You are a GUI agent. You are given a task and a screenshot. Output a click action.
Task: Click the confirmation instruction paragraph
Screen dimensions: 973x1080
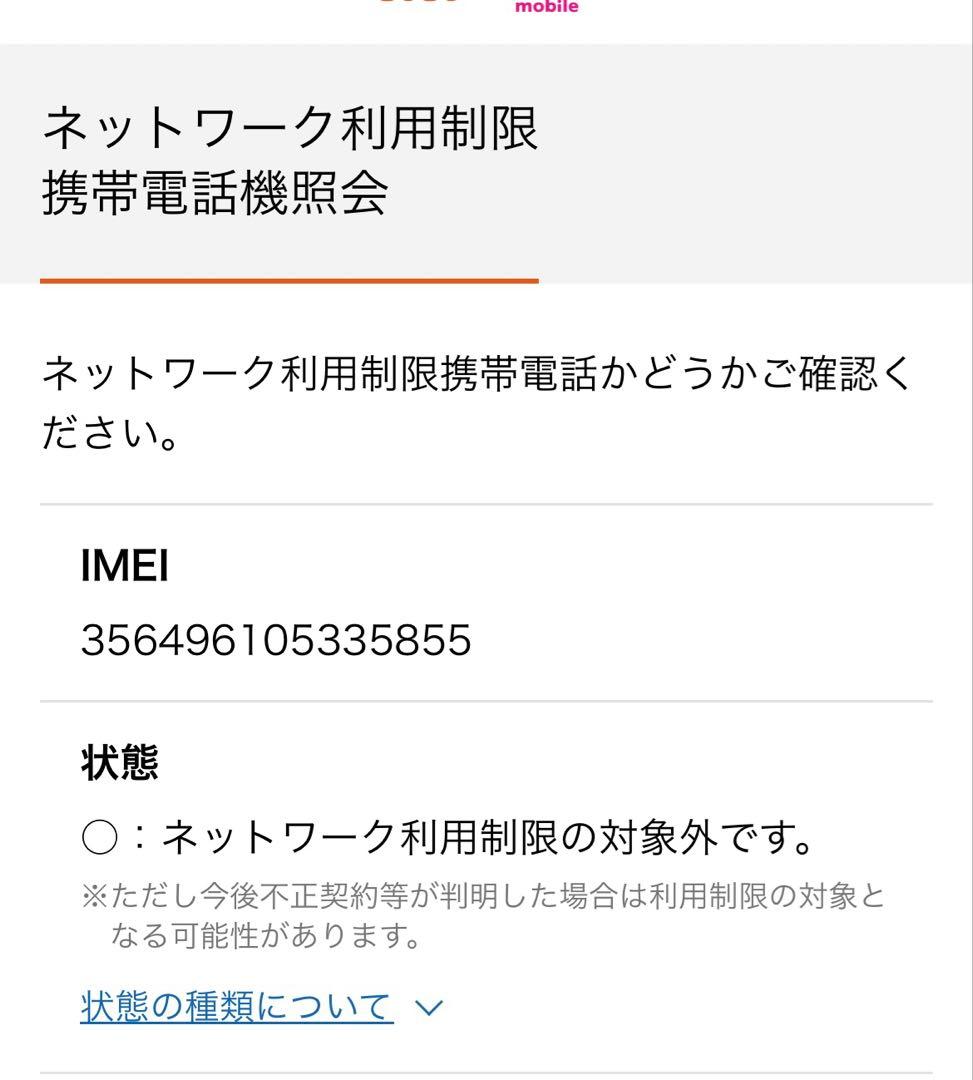pyautogui.click(x=480, y=400)
